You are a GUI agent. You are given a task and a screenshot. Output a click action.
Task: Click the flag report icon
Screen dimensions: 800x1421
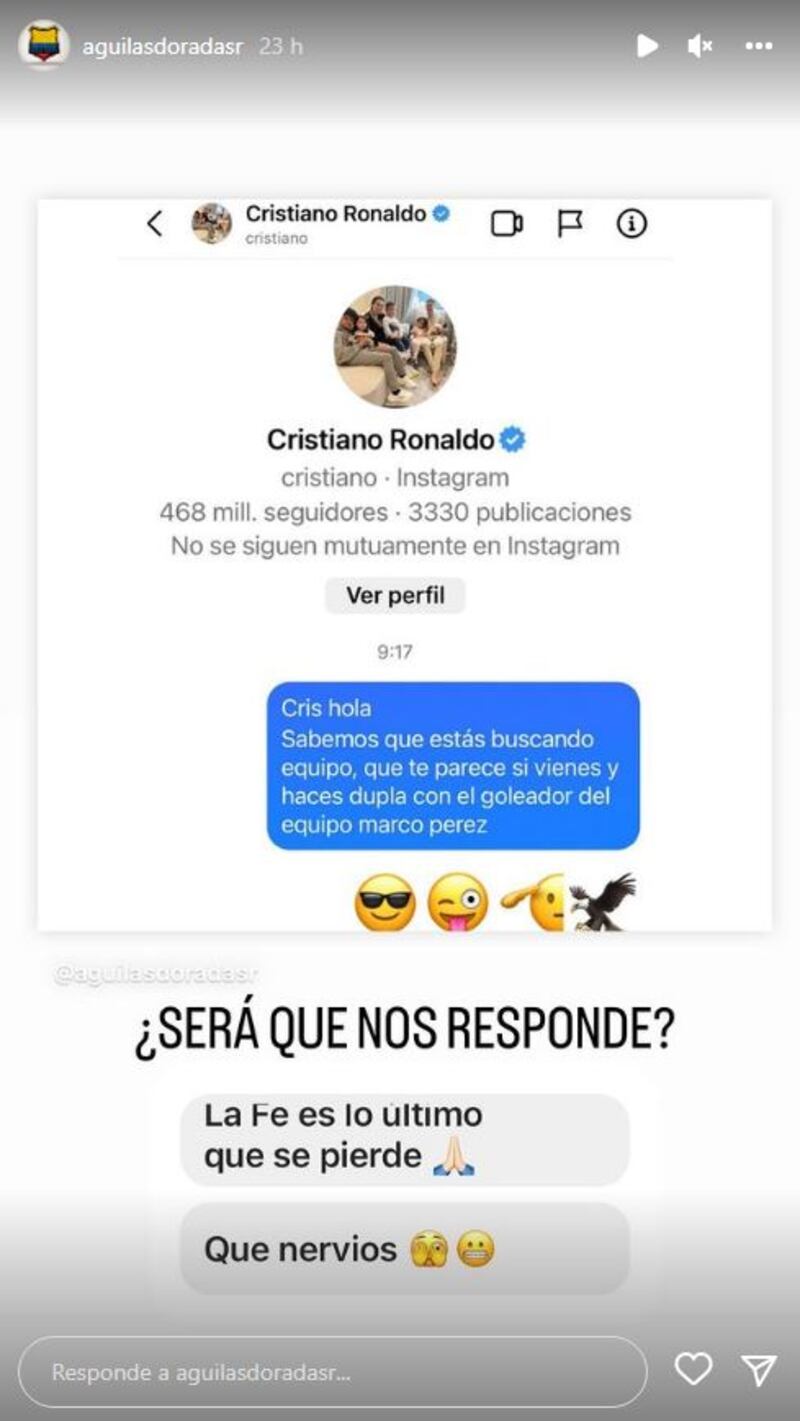570,225
